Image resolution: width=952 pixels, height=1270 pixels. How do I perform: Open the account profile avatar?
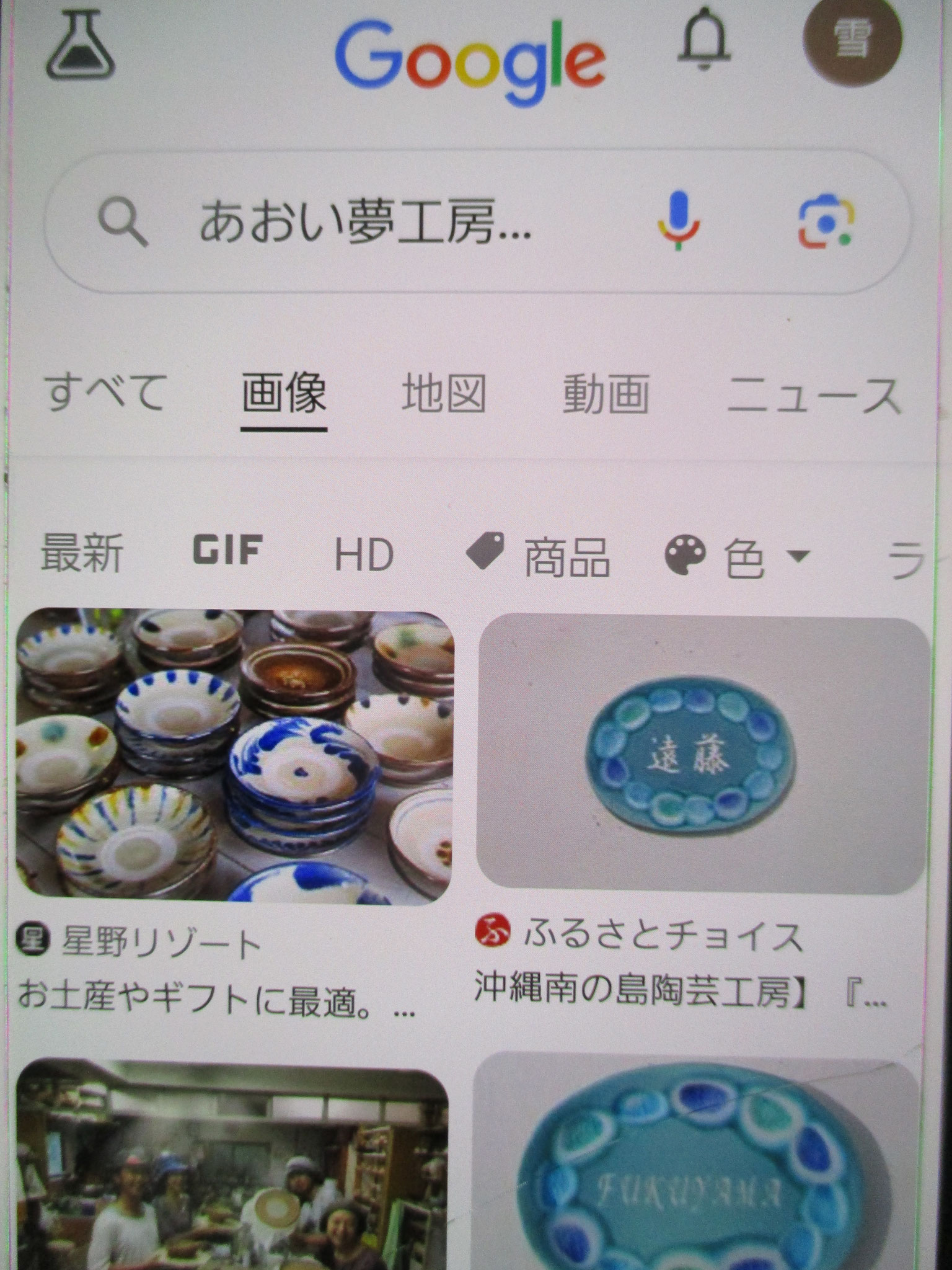click(852, 42)
